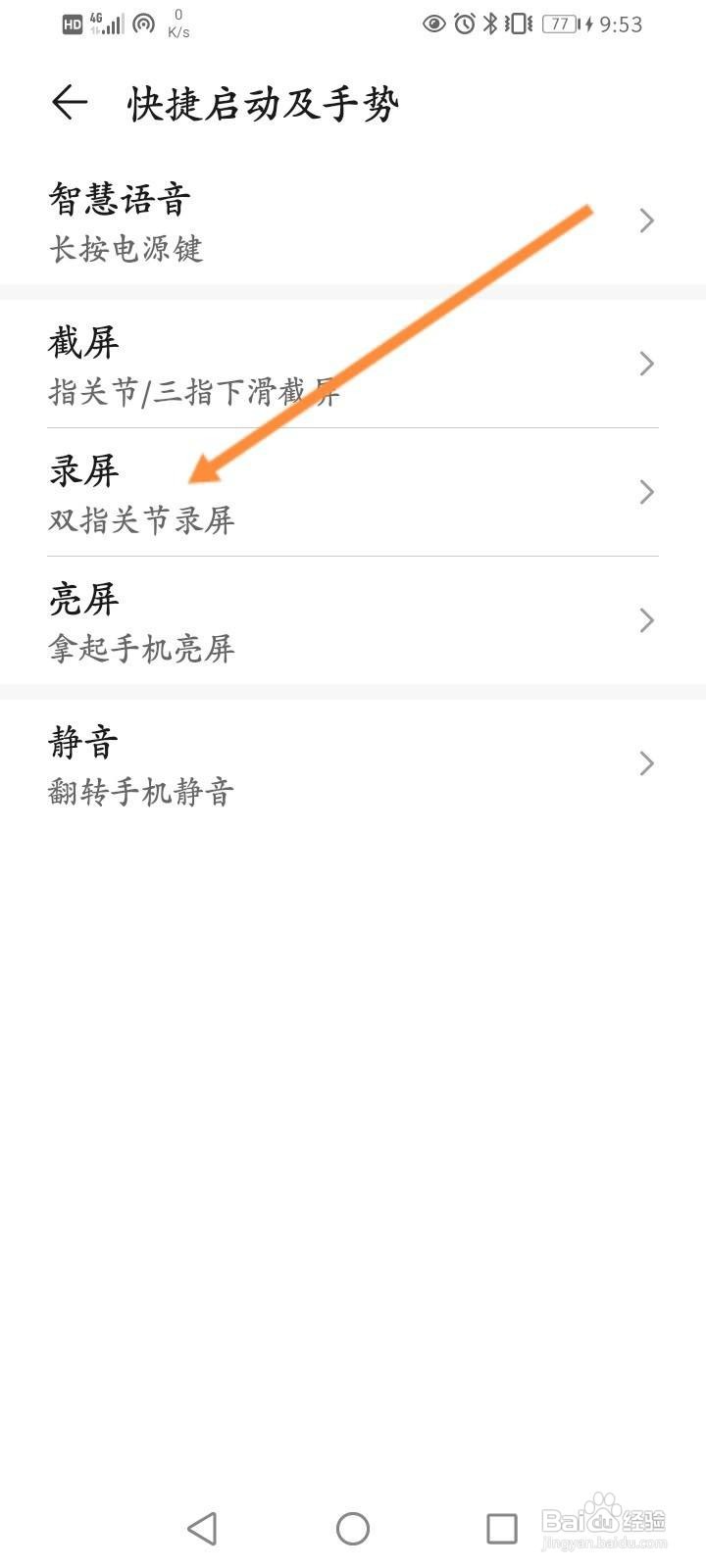The height and width of the screenshot is (1568, 706).
Task: Tap the network speed indicator showing K/s
Action: pos(180,24)
